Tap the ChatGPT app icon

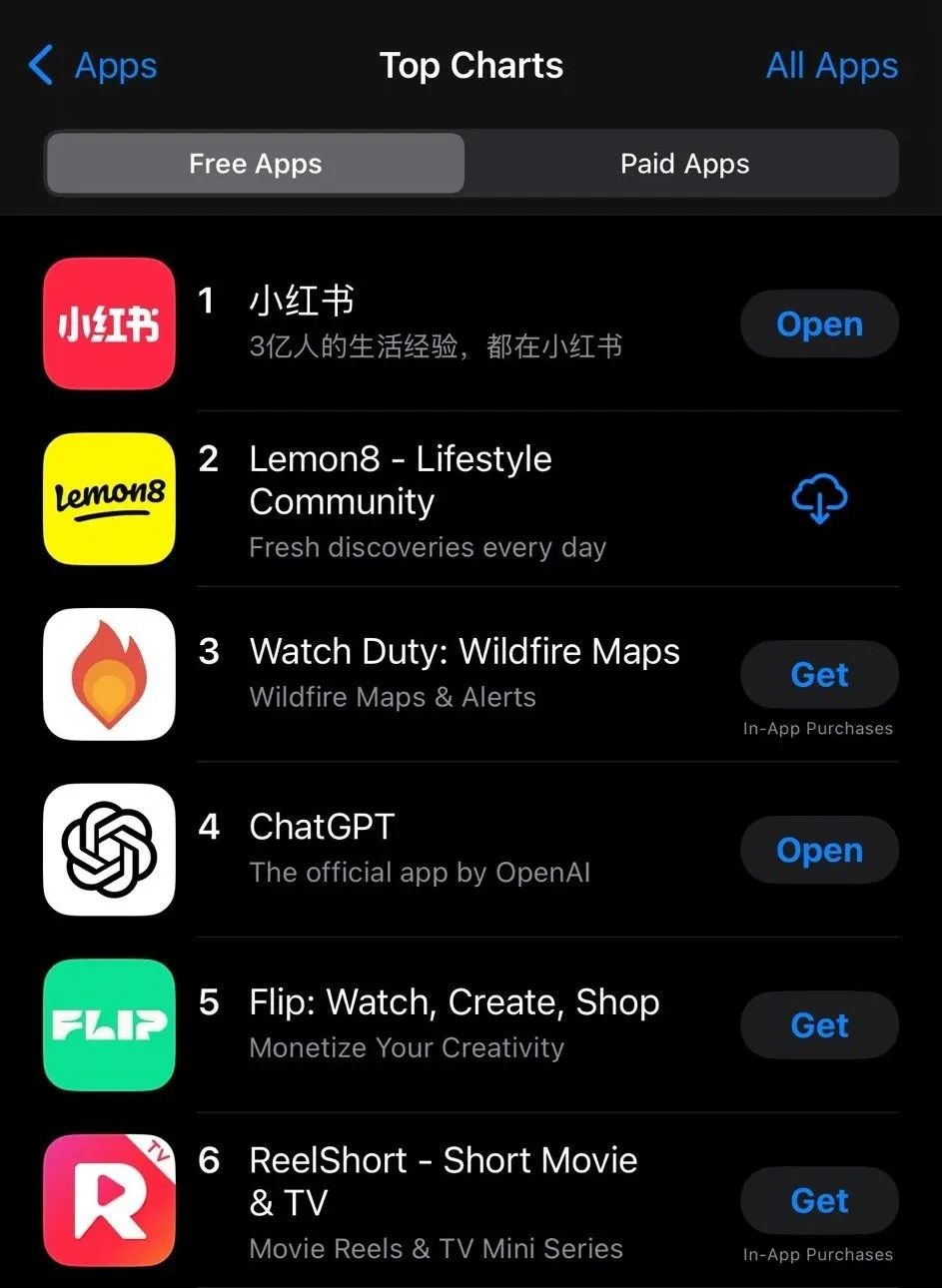(x=109, y=850)
